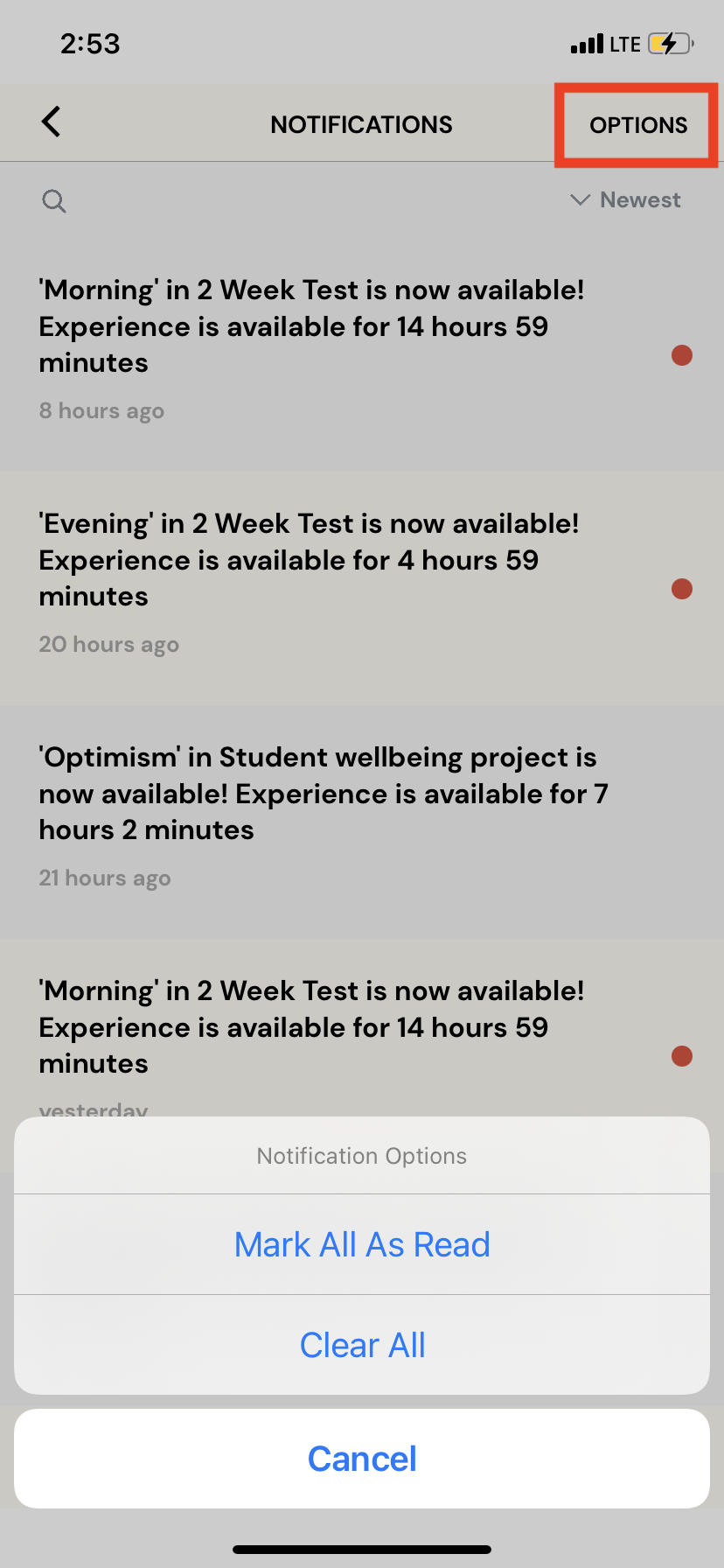Tap the OPTIONS button in the header
The width and height of the screenshot is (724, 1568).
point(637,125)
